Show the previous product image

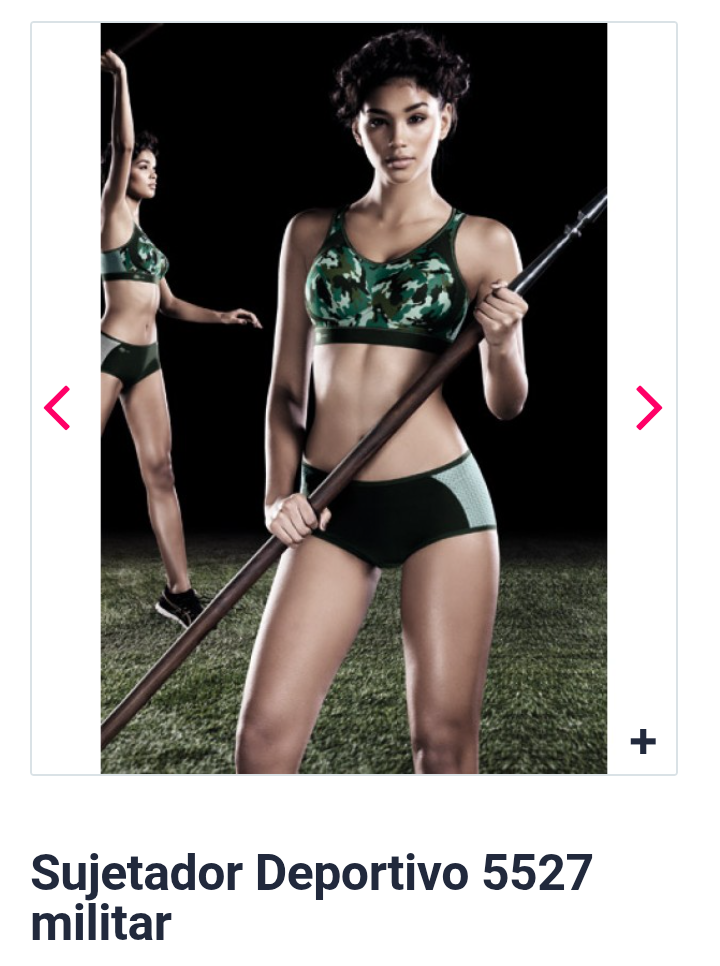[x=57, y=408]
